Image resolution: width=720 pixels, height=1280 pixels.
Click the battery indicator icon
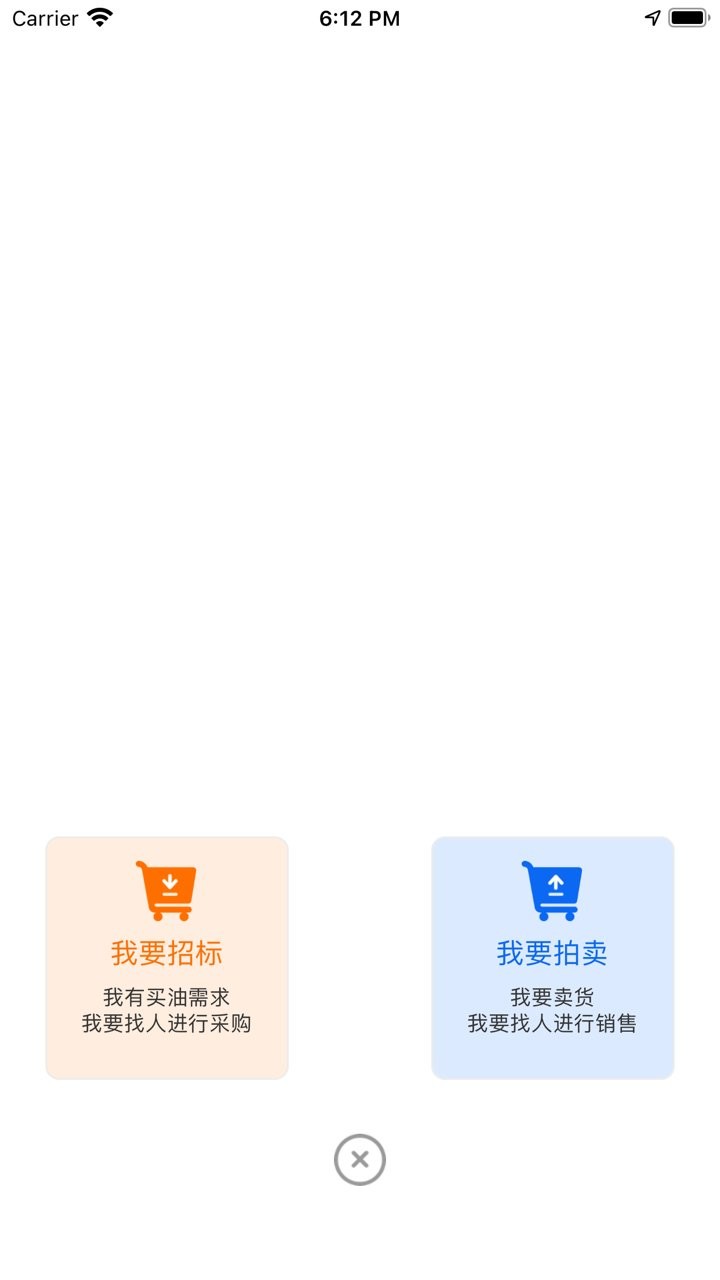pyautogui.click(x=688, y=17)
